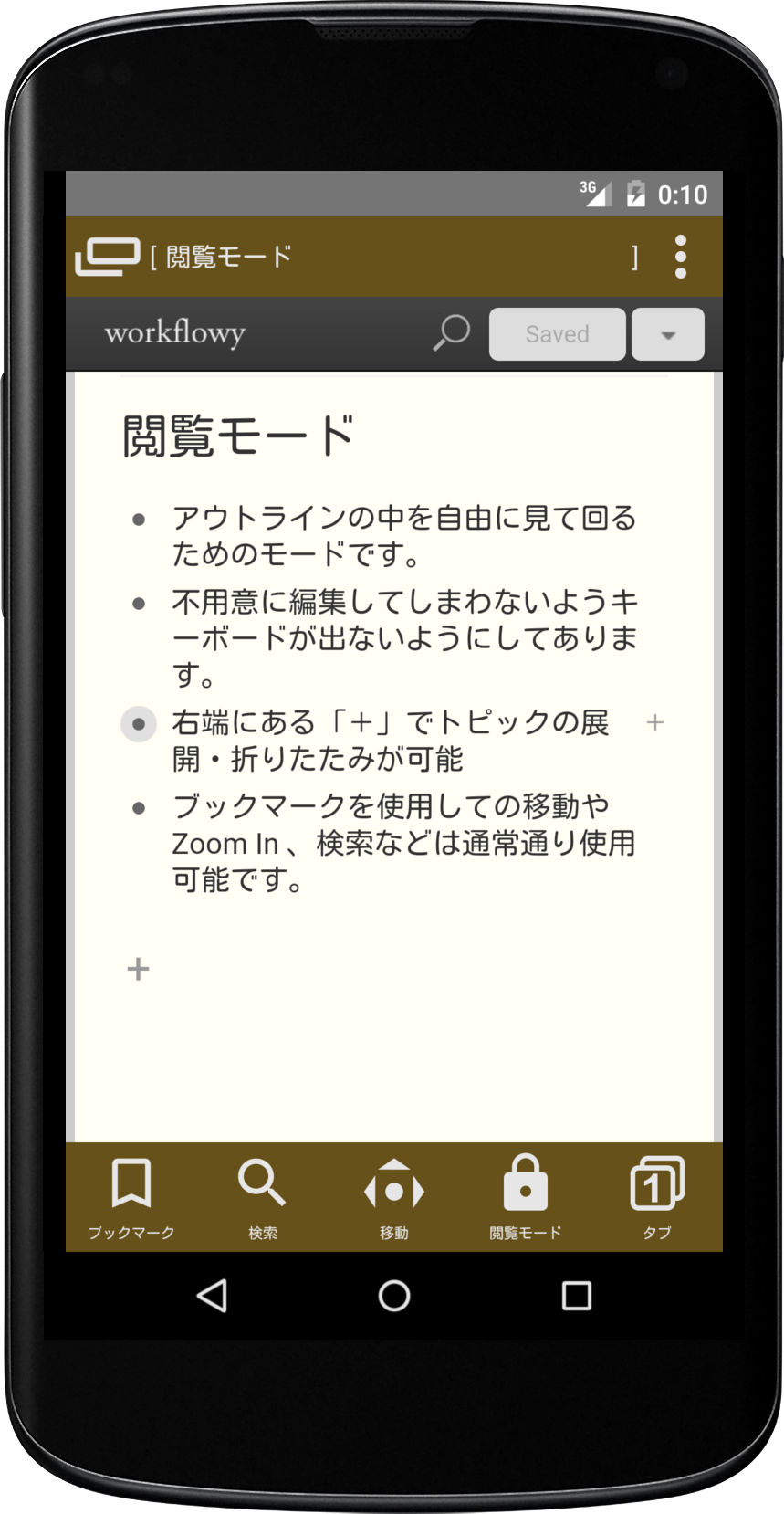Open dropdown arrow next to Saved
Screen dimensions: 784x1514
coord(668,334)
